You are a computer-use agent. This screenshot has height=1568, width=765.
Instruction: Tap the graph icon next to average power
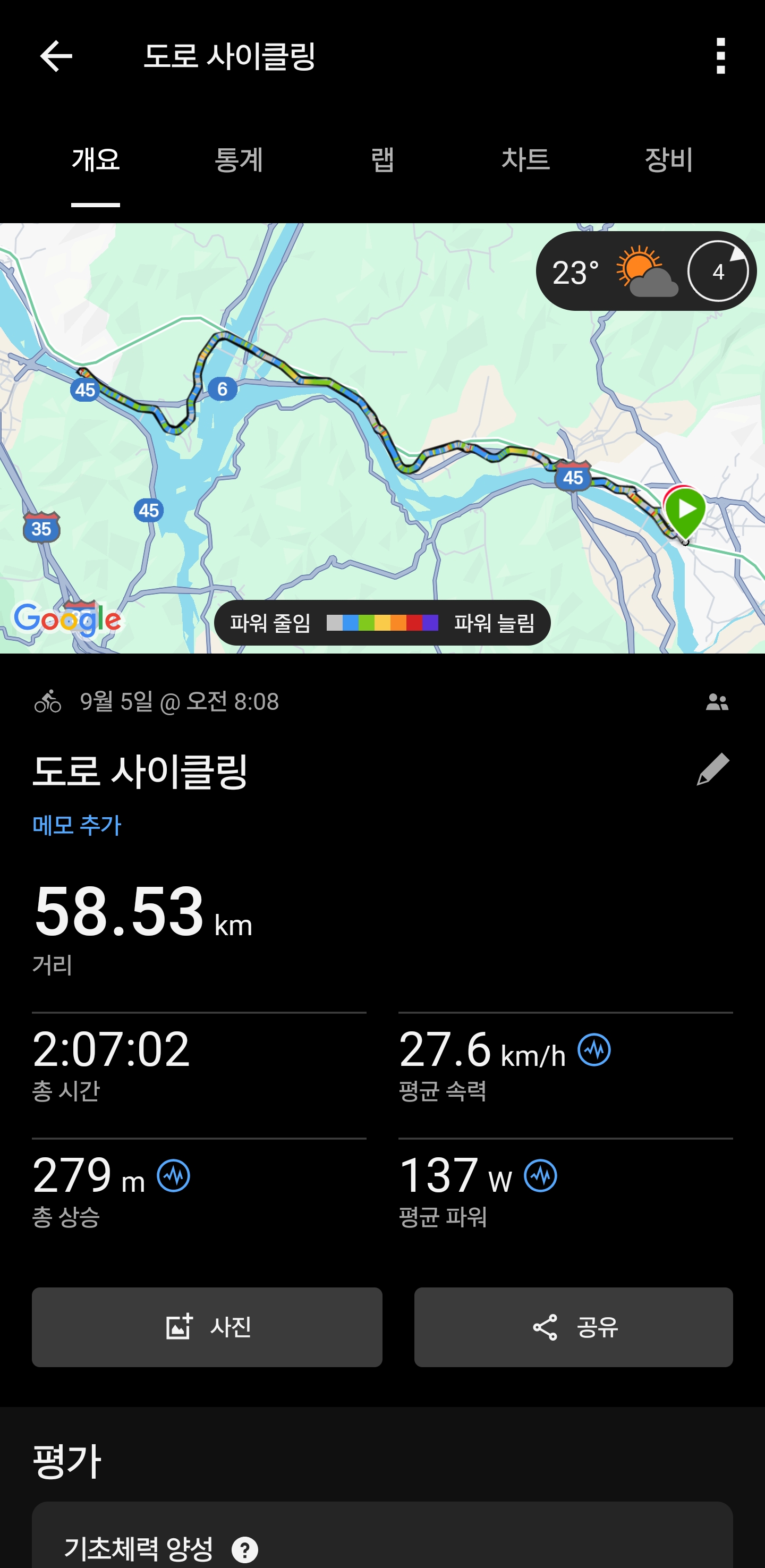pos(540,1175)
